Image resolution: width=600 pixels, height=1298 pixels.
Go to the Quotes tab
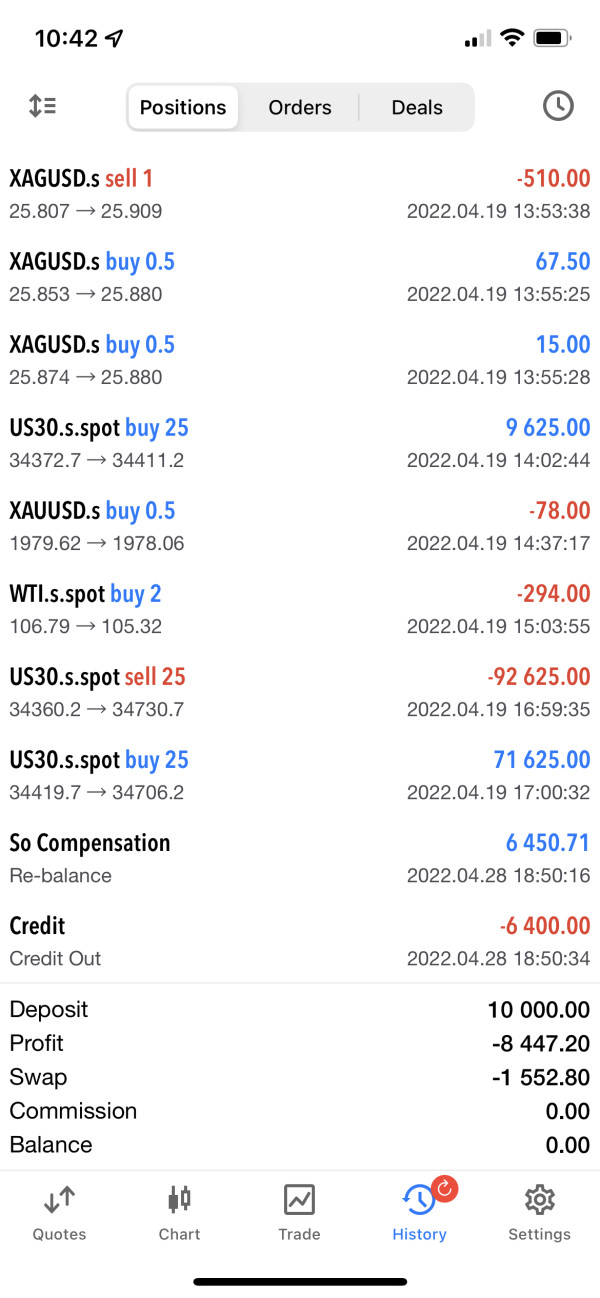[59, 1212]
